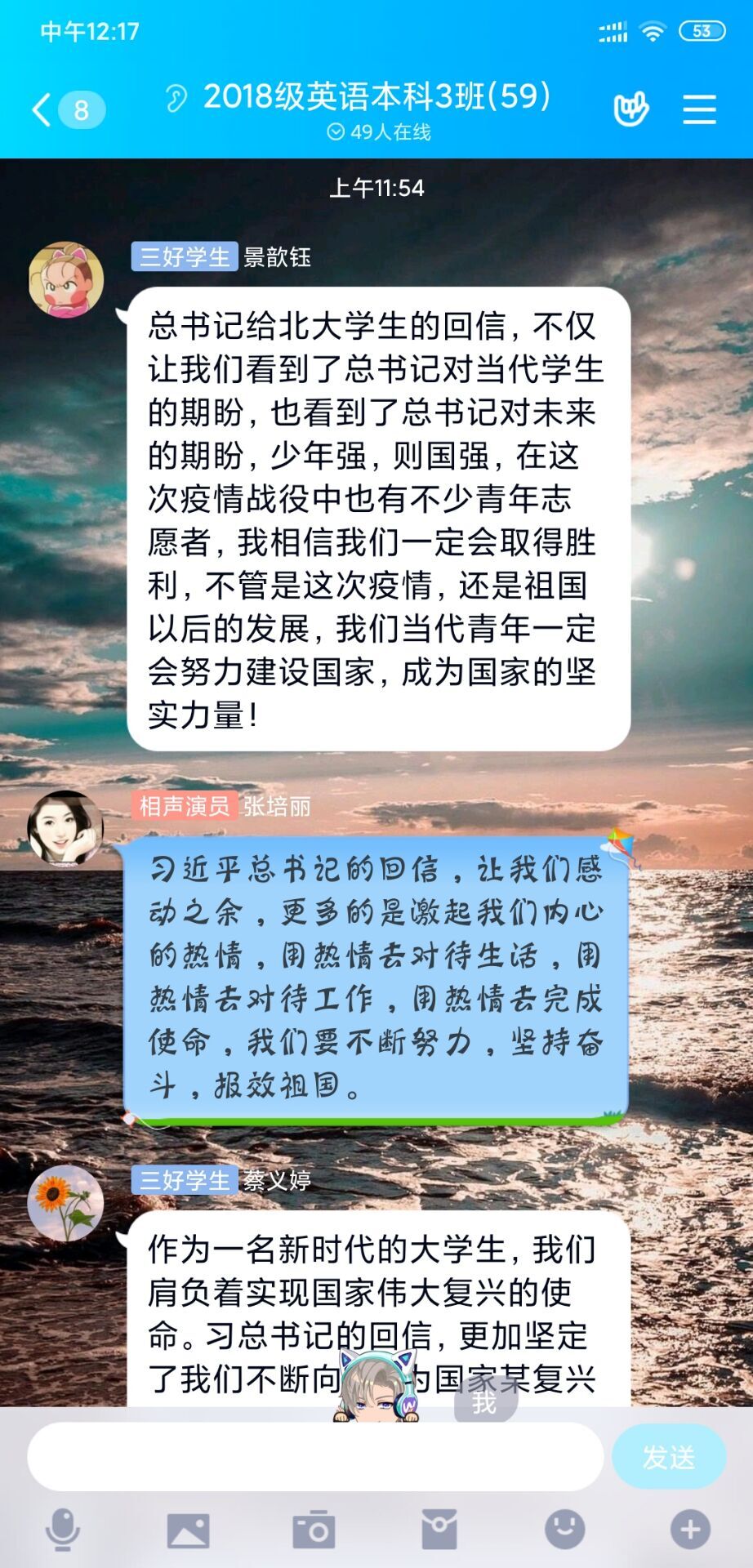
Task: Open the group settings menu
Action: click(x=699, y=109)
